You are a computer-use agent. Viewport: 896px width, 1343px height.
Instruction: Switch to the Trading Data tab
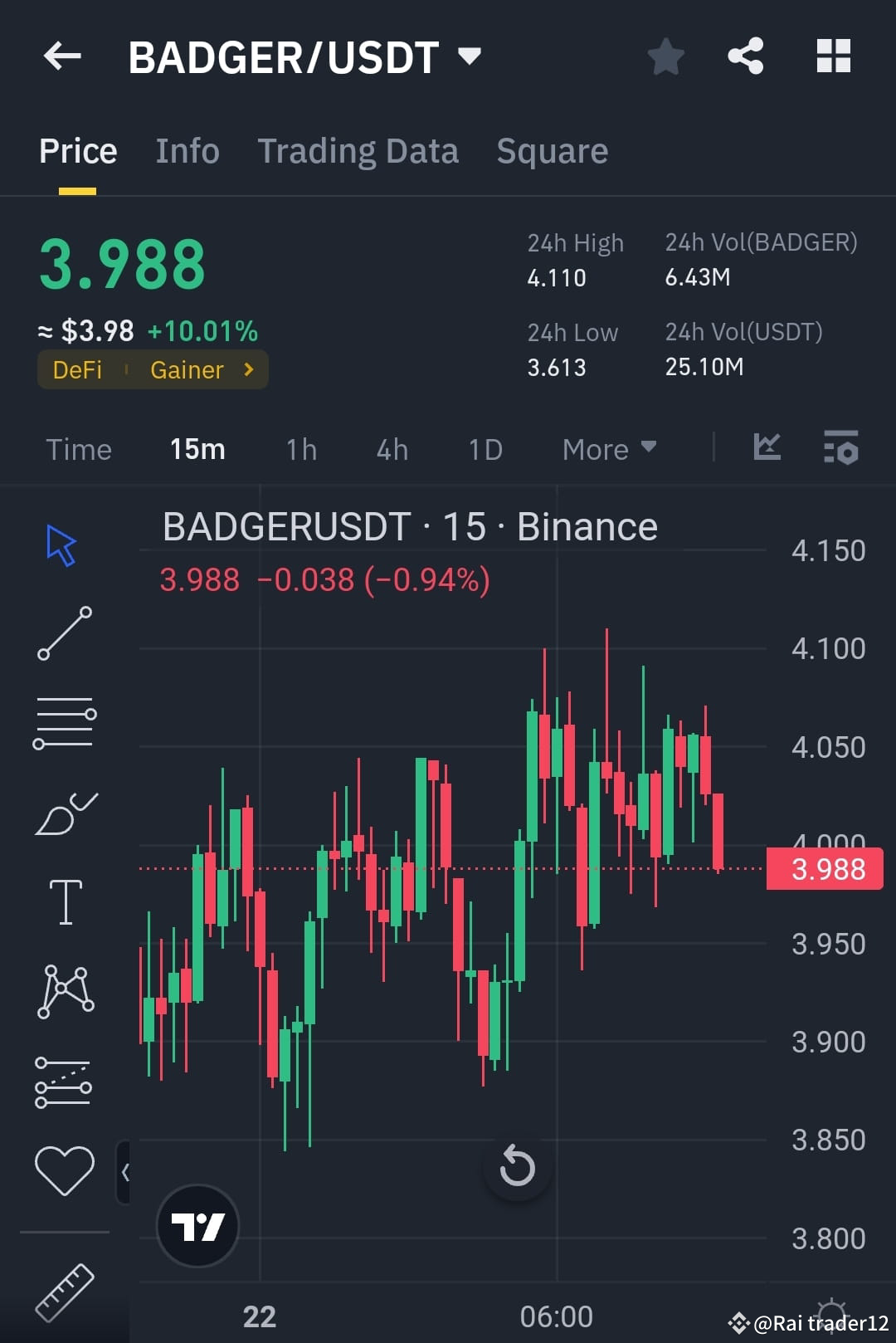[358, 151]
